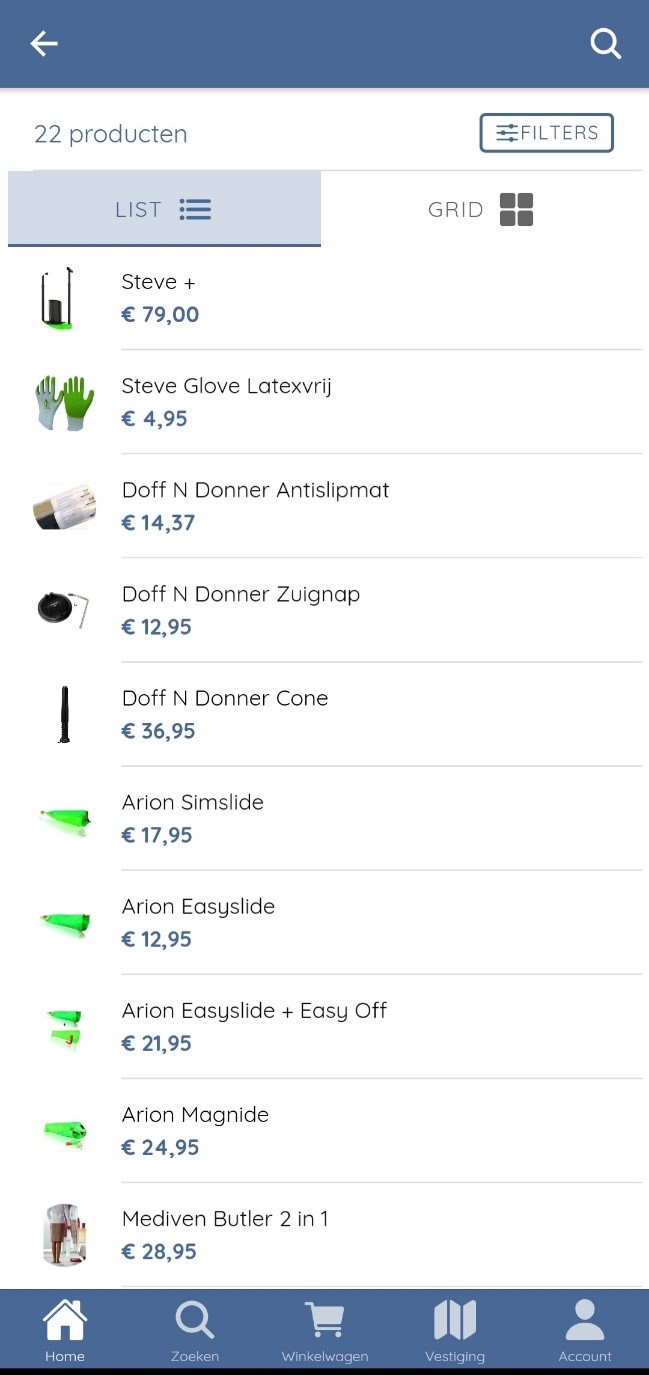649x1375 pixels.
Task: Open the Vestiging tab
Action: pos(455,1330)
